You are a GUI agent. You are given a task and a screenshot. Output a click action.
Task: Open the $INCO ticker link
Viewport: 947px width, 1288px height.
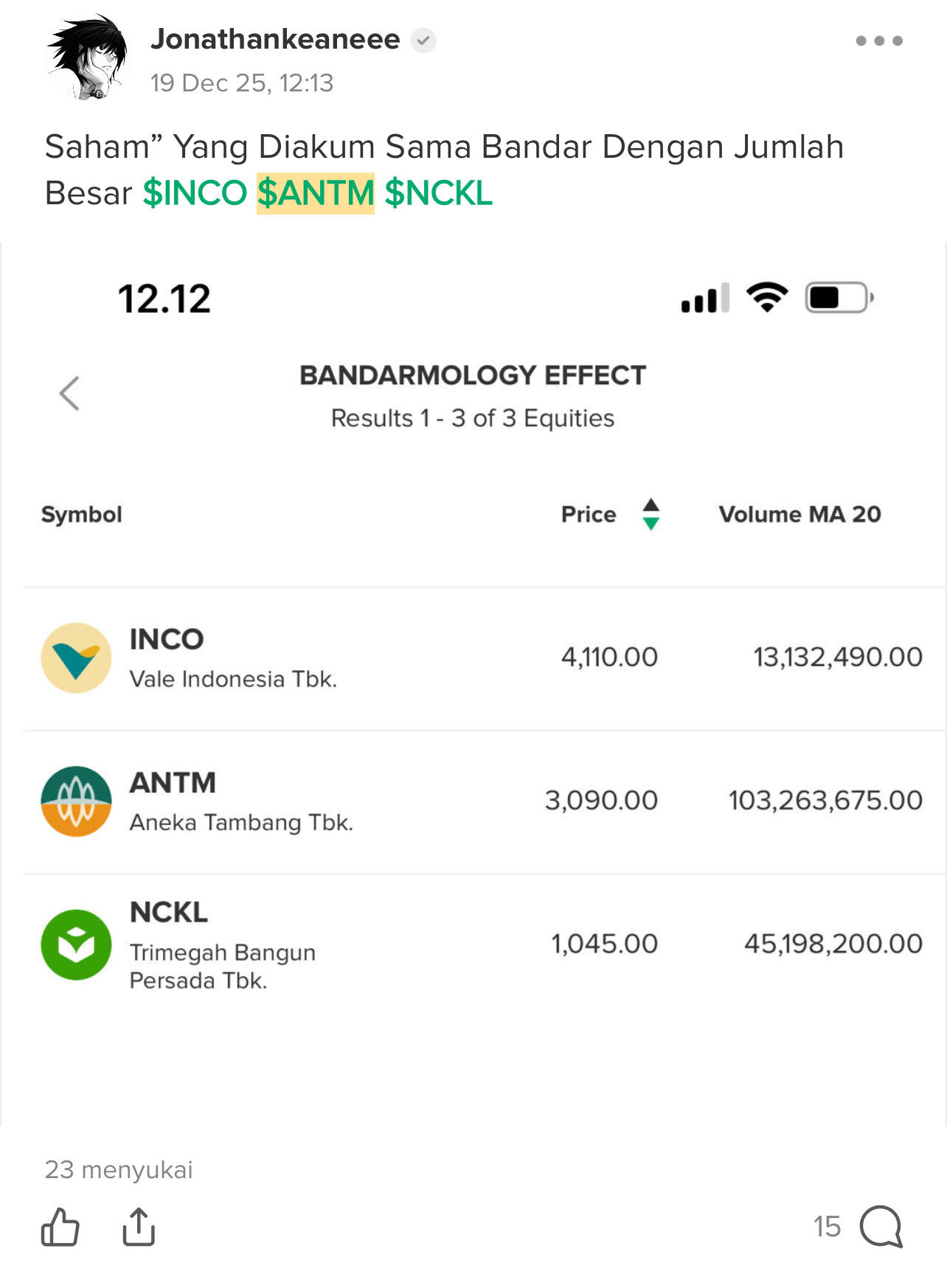pos(195,193)
